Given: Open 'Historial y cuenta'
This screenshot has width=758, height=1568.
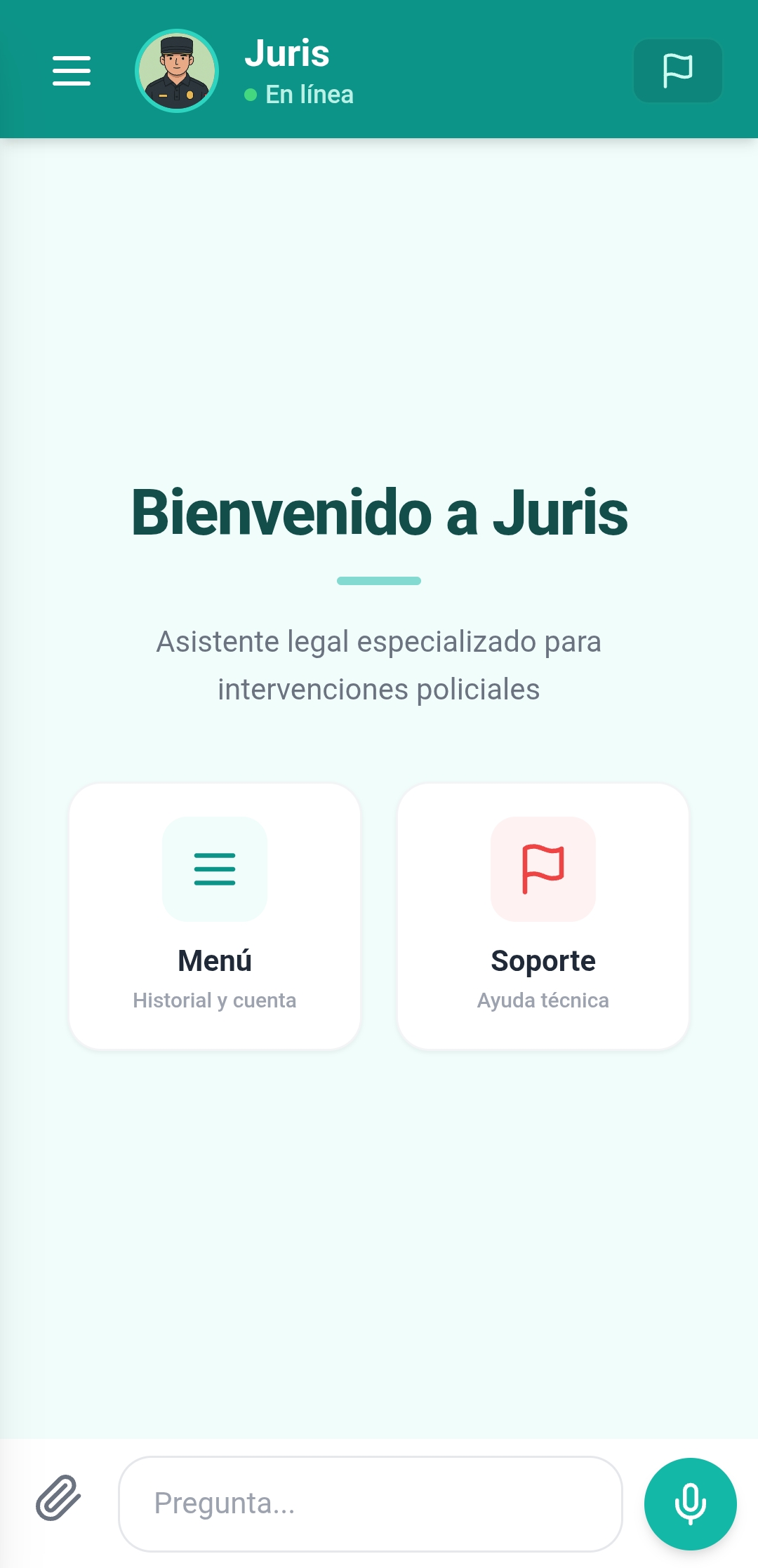Looking at the screenshot, I should pos(215,1001).
